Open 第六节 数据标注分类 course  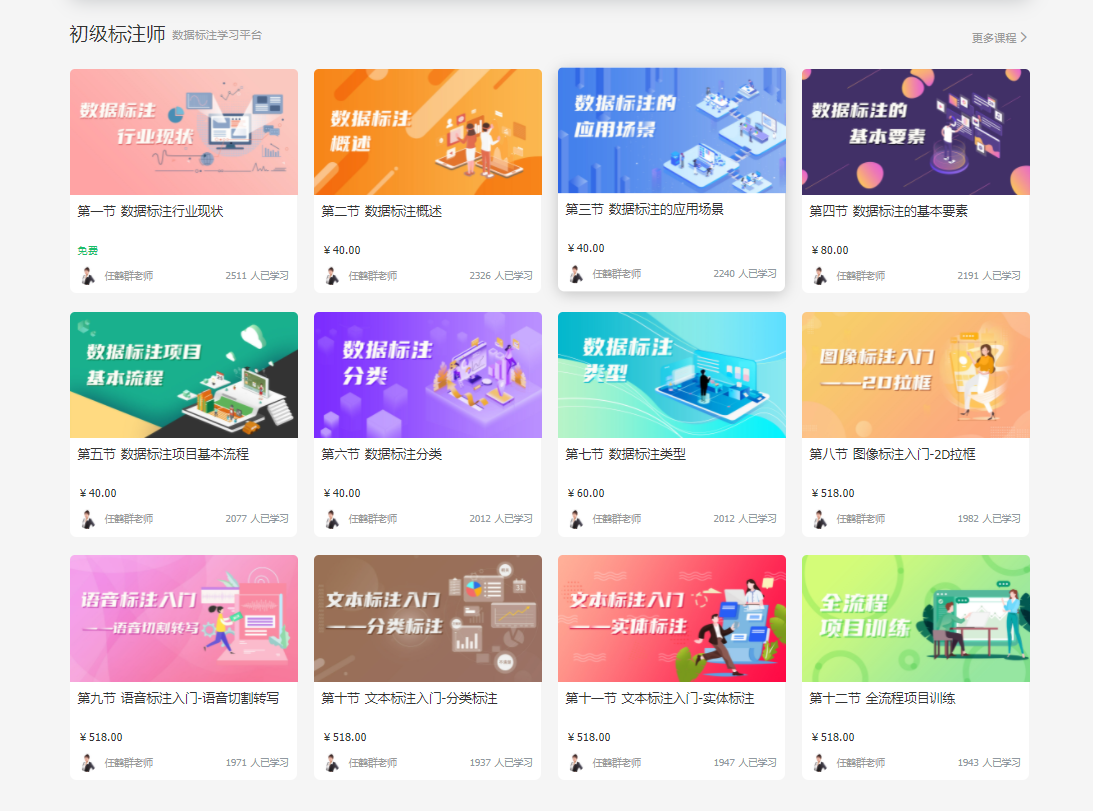pos(427,375)
